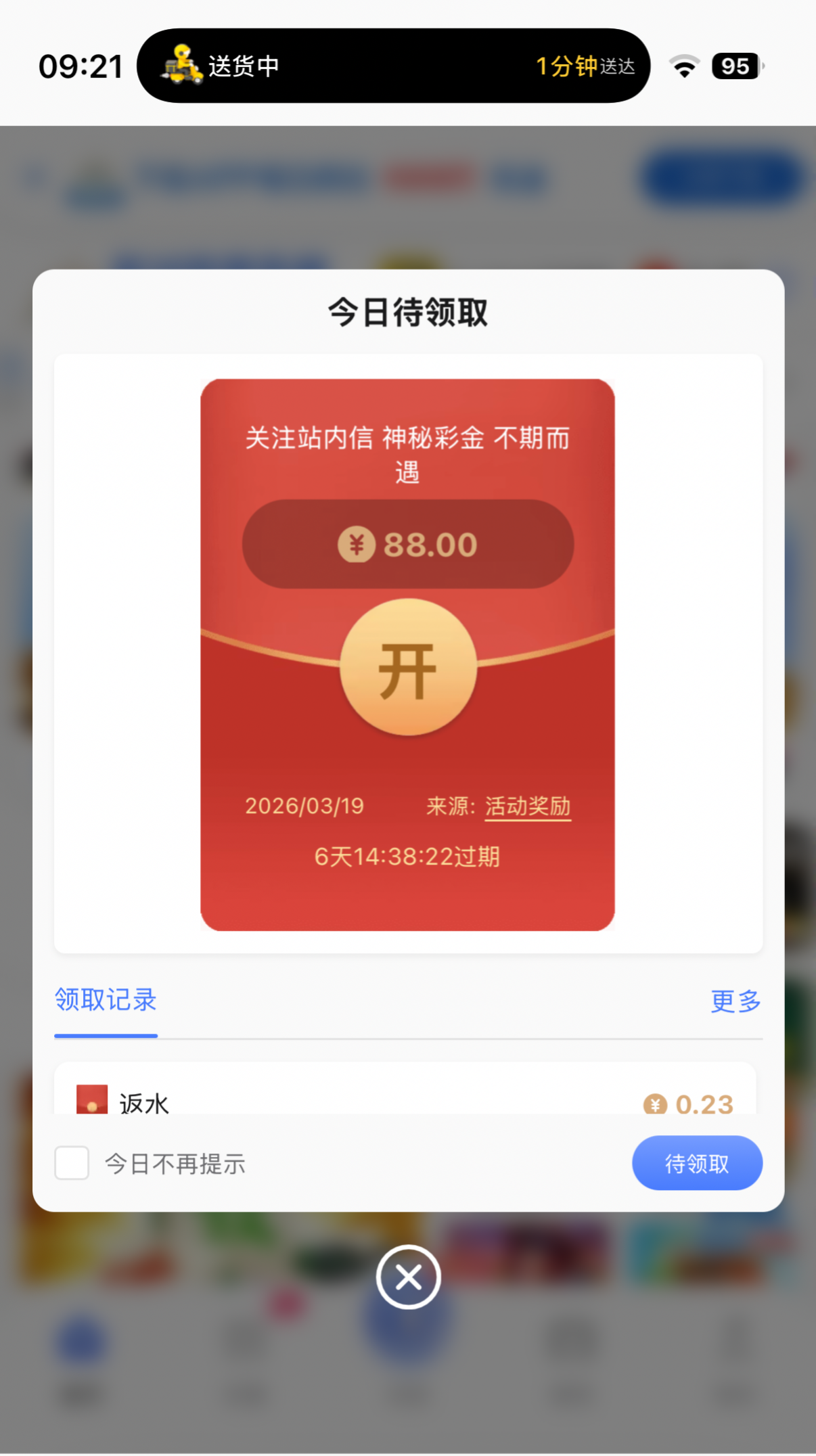Check the box to stop today's reminders

click(72, 1162)
